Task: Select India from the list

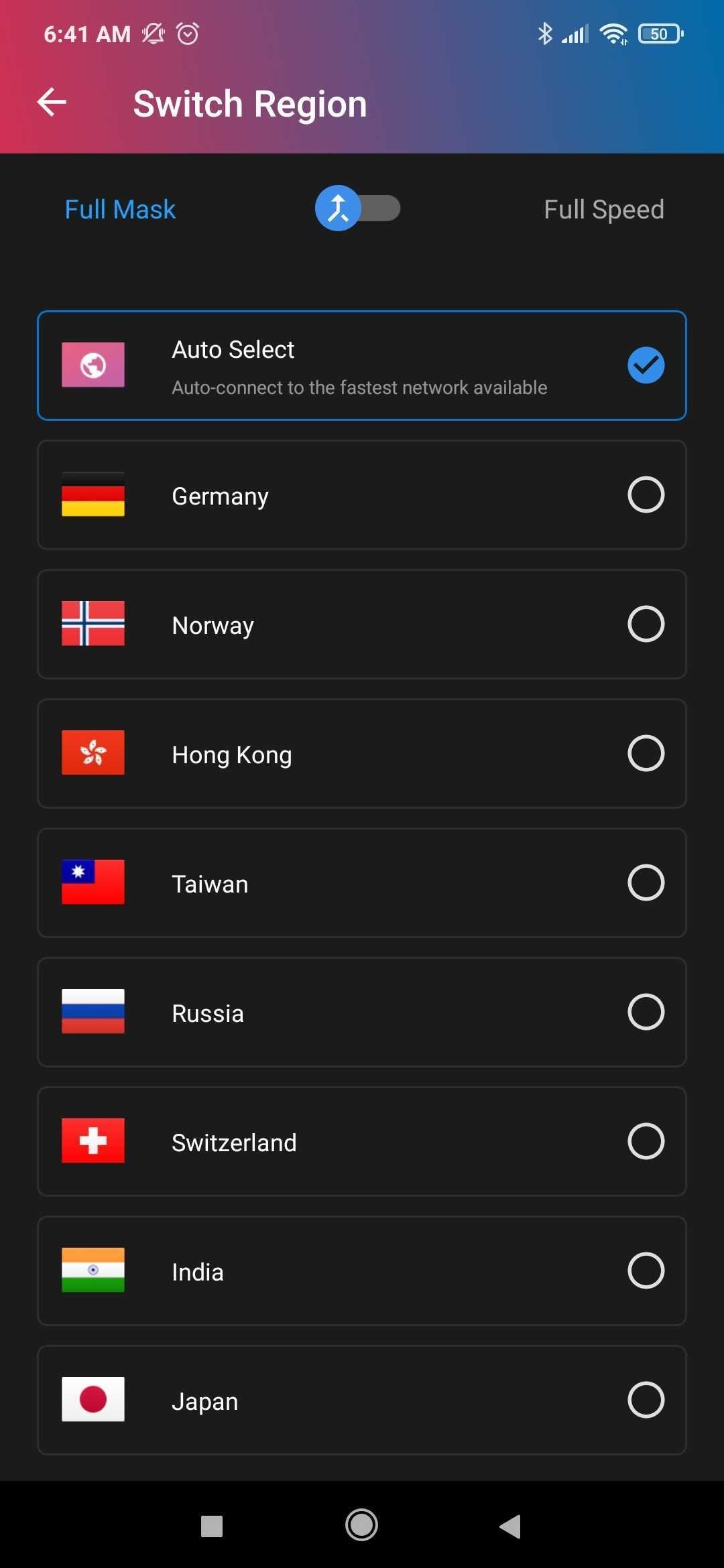Action: [x=362, y=1271]
